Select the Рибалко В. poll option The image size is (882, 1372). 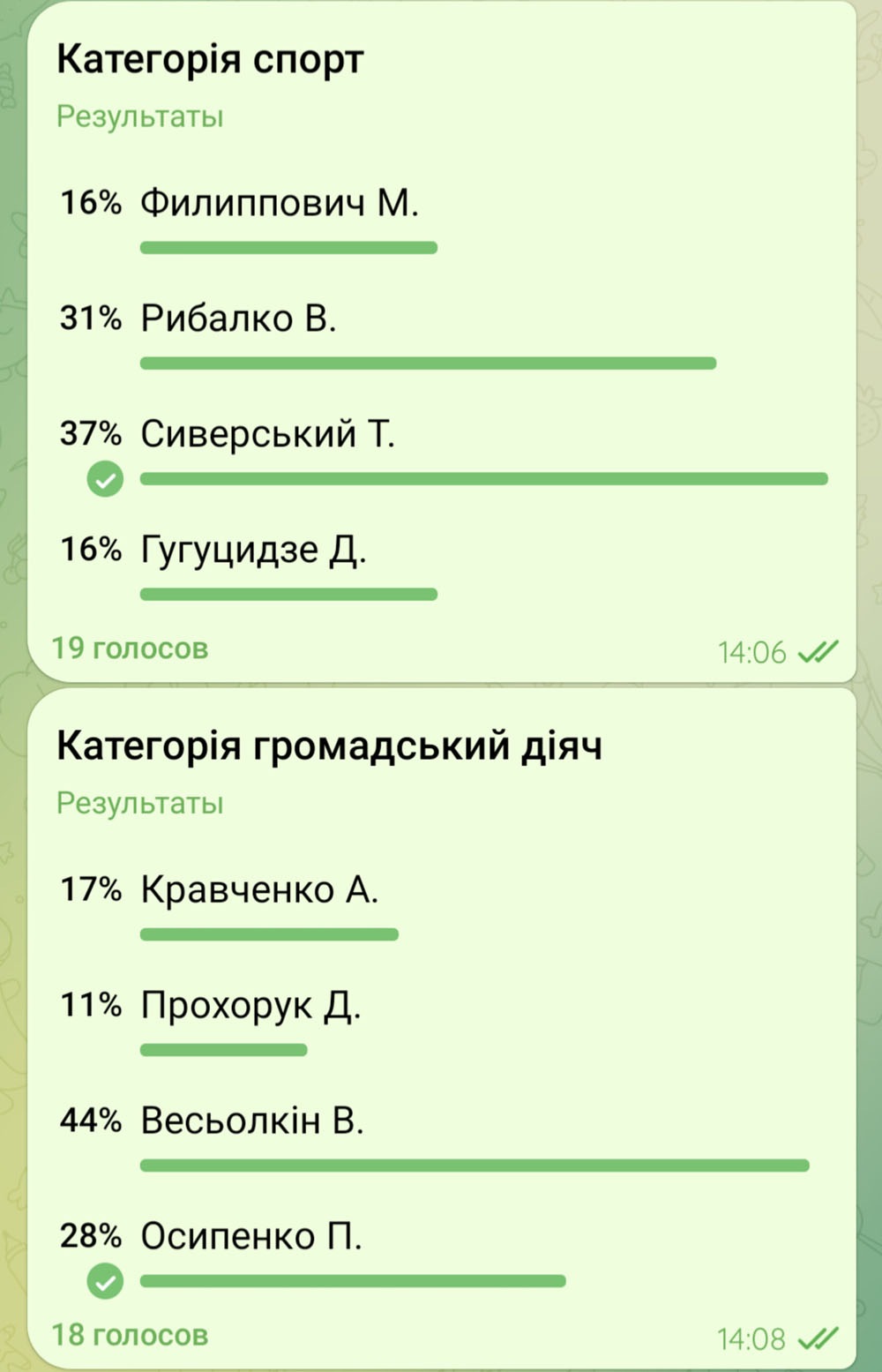238,319
